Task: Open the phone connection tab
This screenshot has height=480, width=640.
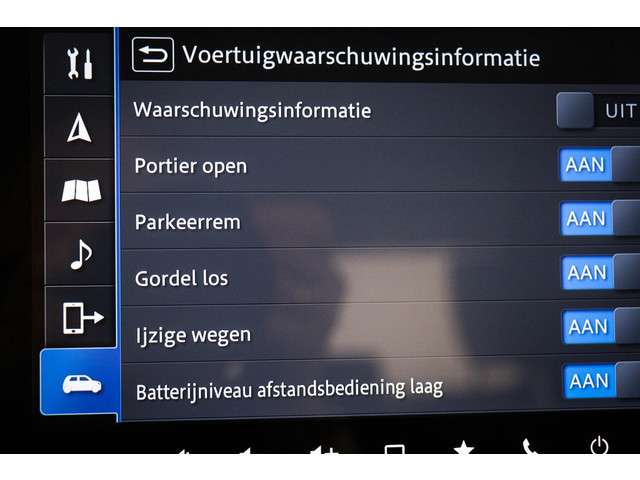Action: coord(82,318)
